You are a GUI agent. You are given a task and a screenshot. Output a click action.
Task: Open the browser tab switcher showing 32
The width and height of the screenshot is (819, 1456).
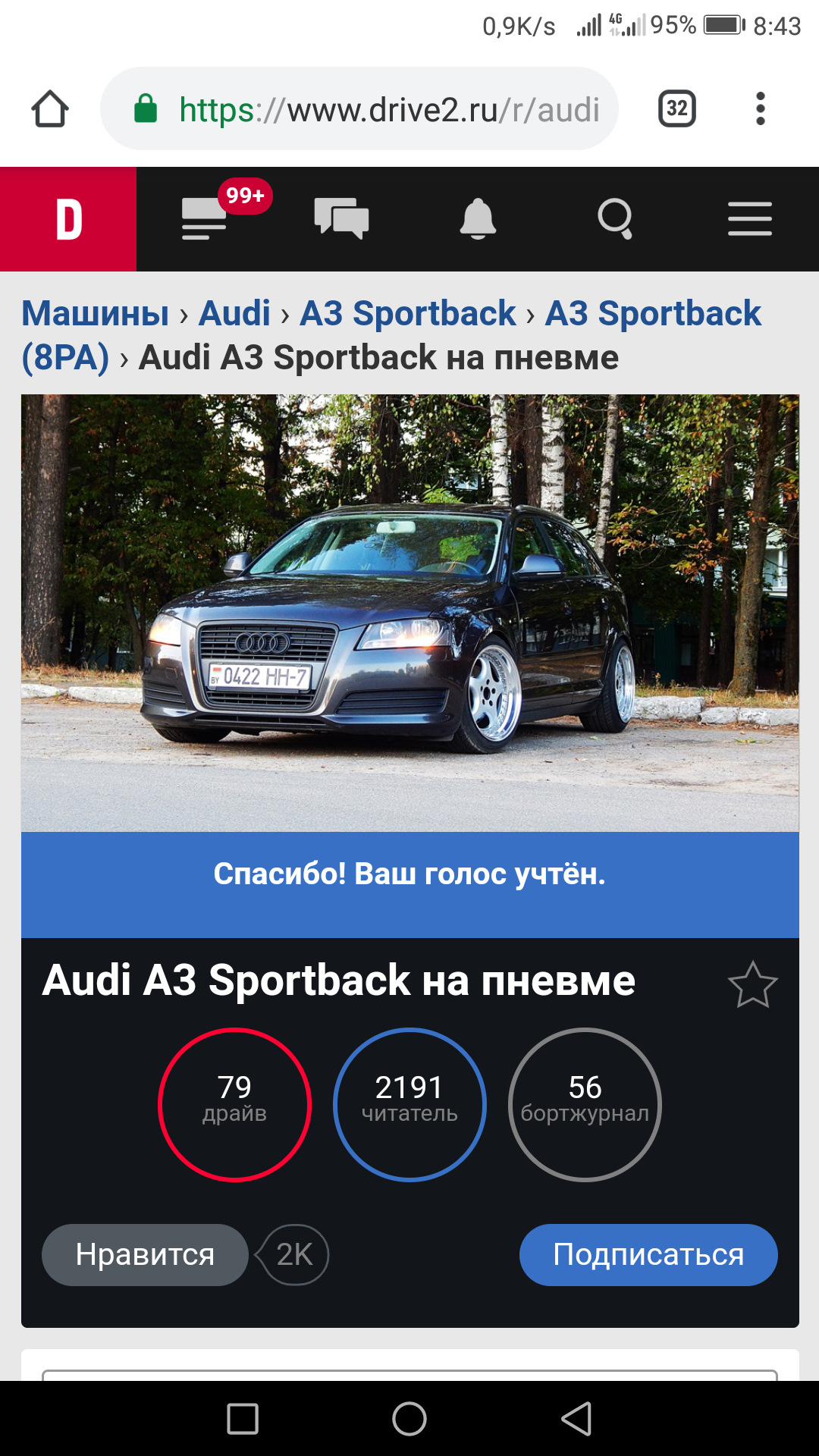coord(676,108)
